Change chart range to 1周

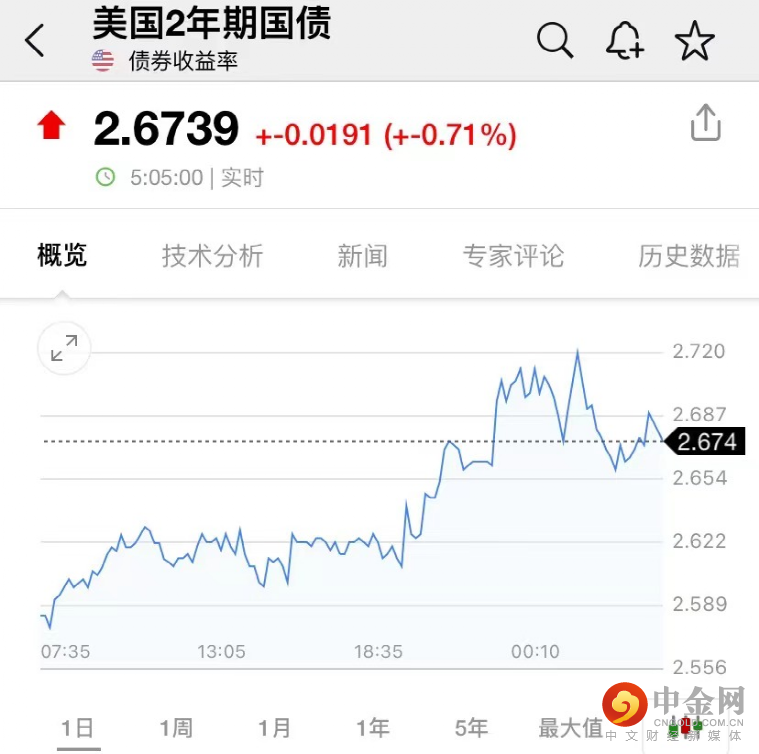click(175, 727)
